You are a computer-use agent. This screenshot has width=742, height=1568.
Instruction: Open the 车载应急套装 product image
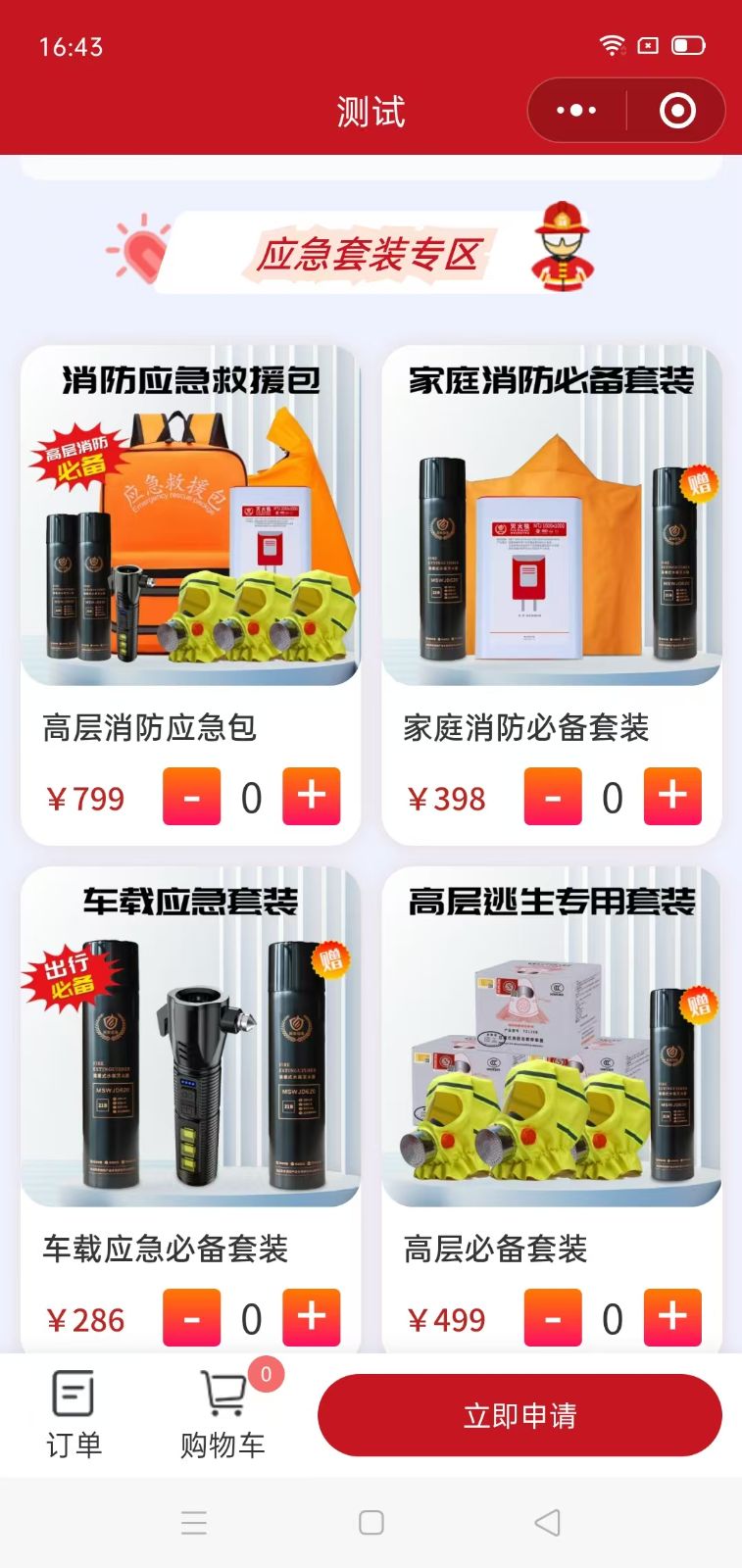pos(191,1037)
